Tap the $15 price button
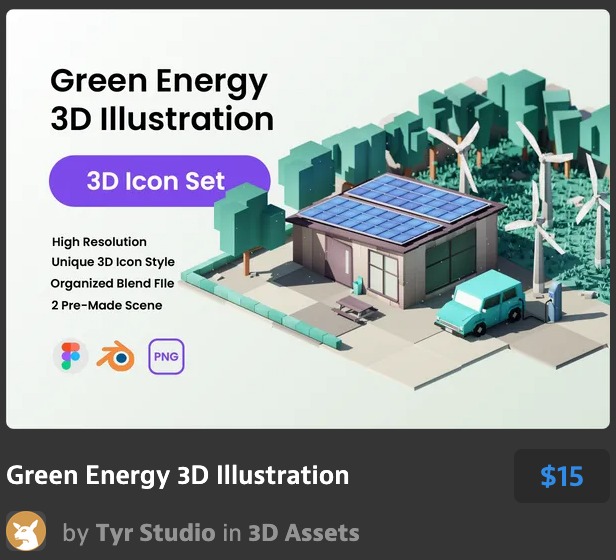 coord(561,476)
